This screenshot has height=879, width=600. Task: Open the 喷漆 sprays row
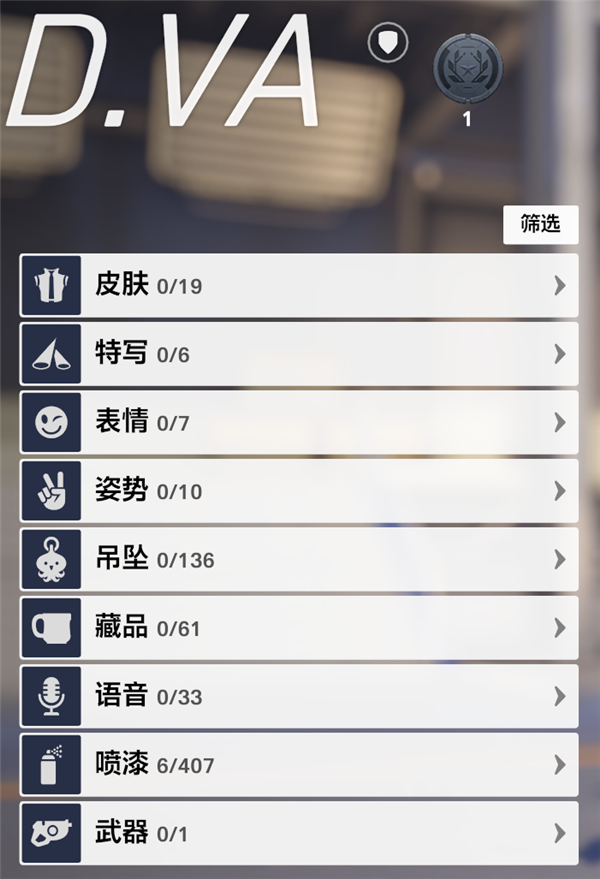(298, 765)
